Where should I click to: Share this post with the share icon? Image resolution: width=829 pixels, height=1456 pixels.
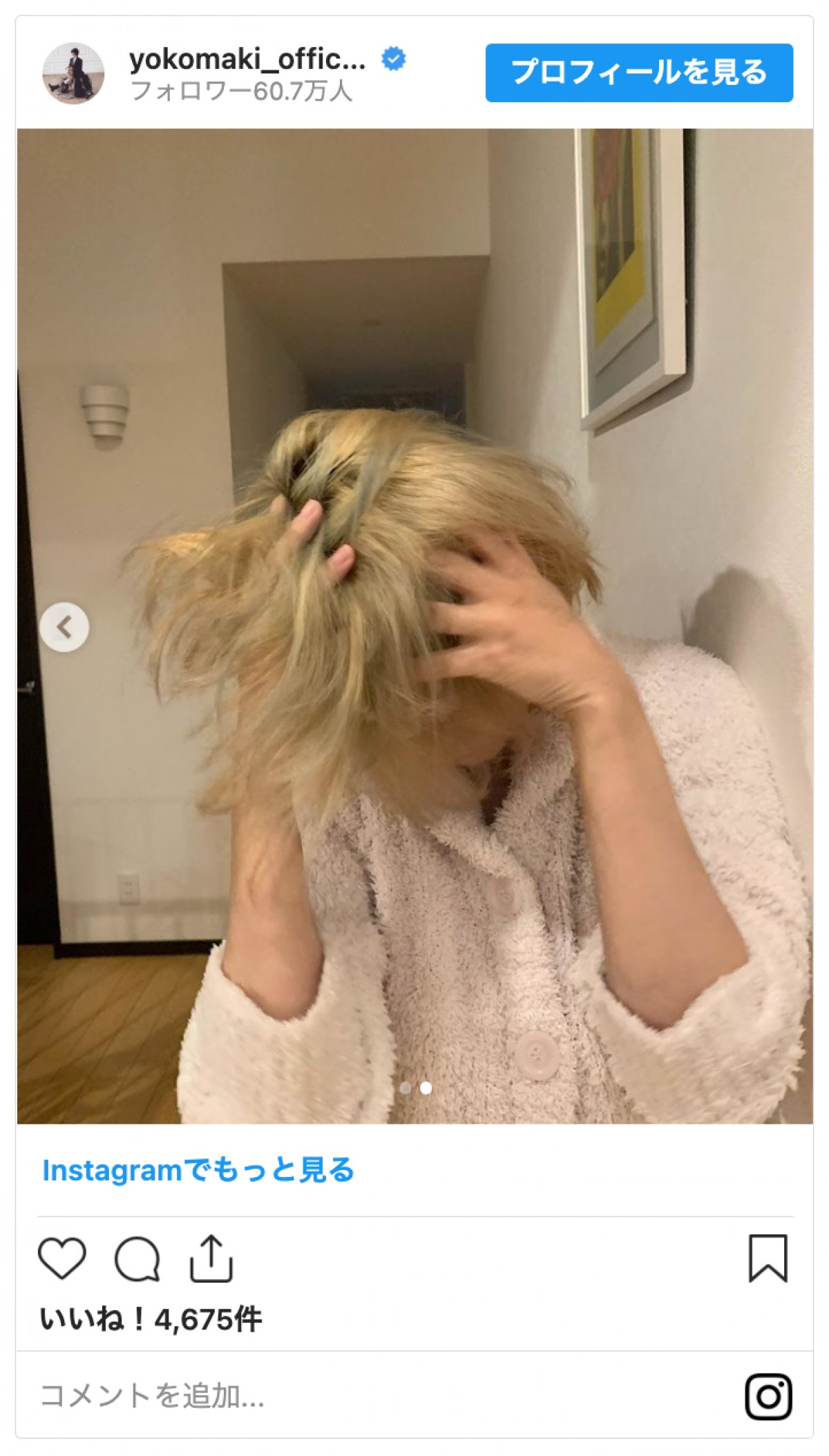pos(211,1258)
